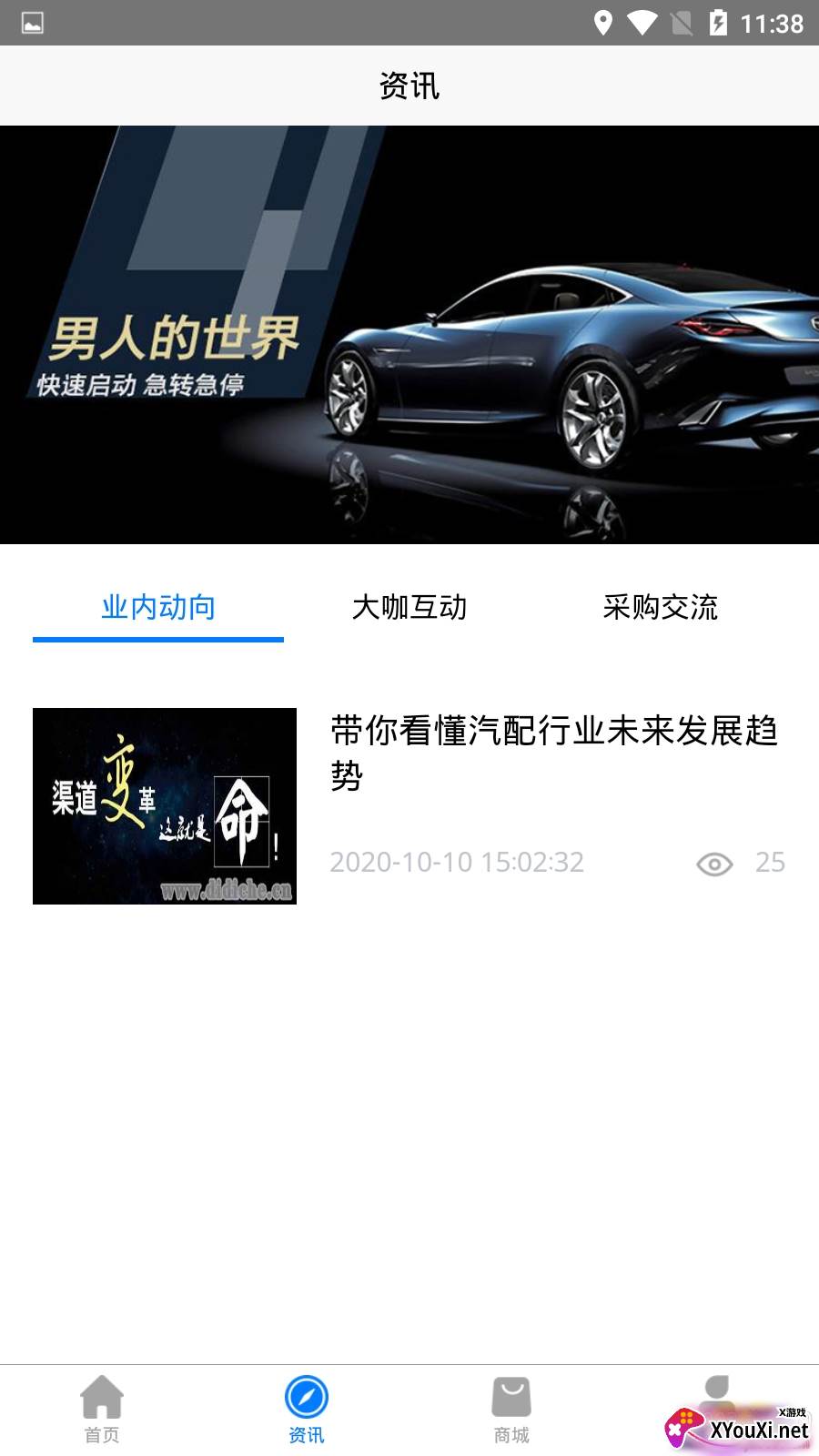Image resolution: width=819 pixels, height=1456 pixels.
Task: Open the 男人的世界 car banner
Action: [409, 335]
